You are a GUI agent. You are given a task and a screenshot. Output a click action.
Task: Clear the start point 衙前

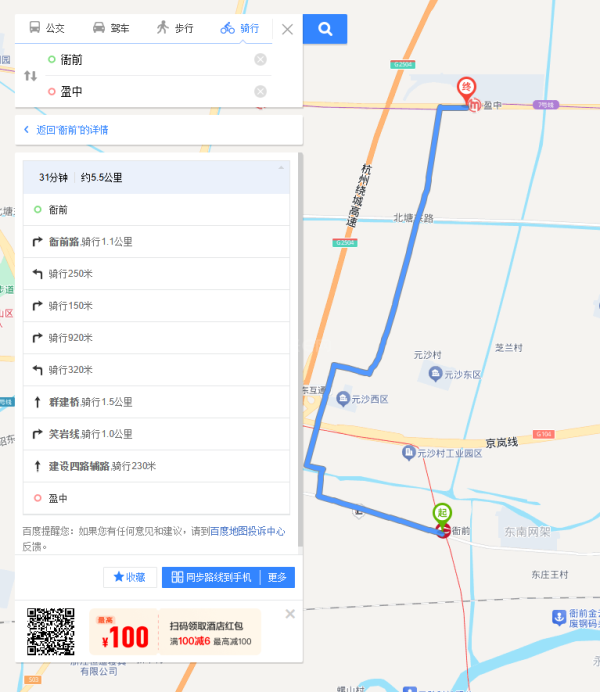[x=261, y=60]
